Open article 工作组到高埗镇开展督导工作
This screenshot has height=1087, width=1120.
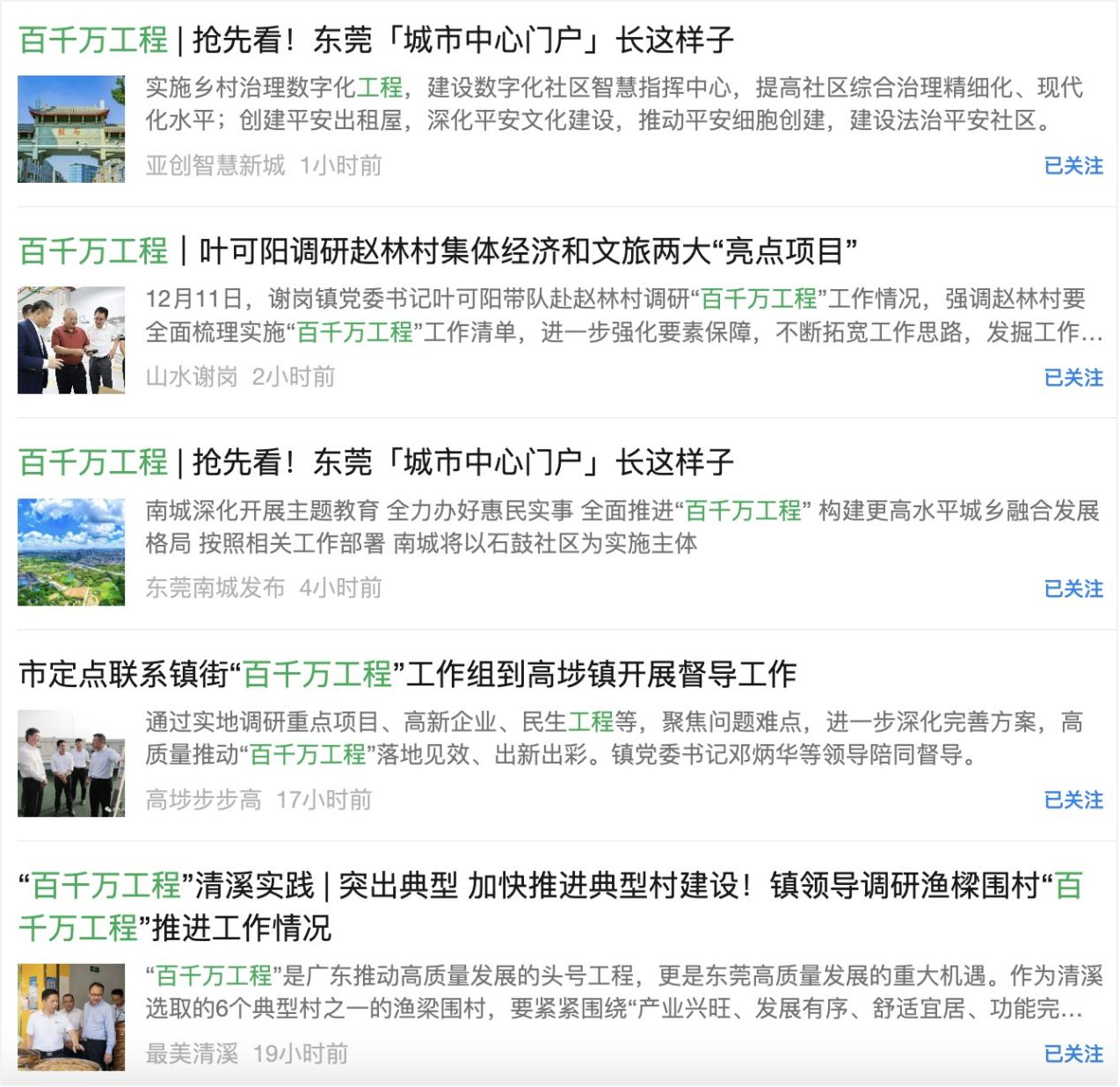(x=407, y=674)
